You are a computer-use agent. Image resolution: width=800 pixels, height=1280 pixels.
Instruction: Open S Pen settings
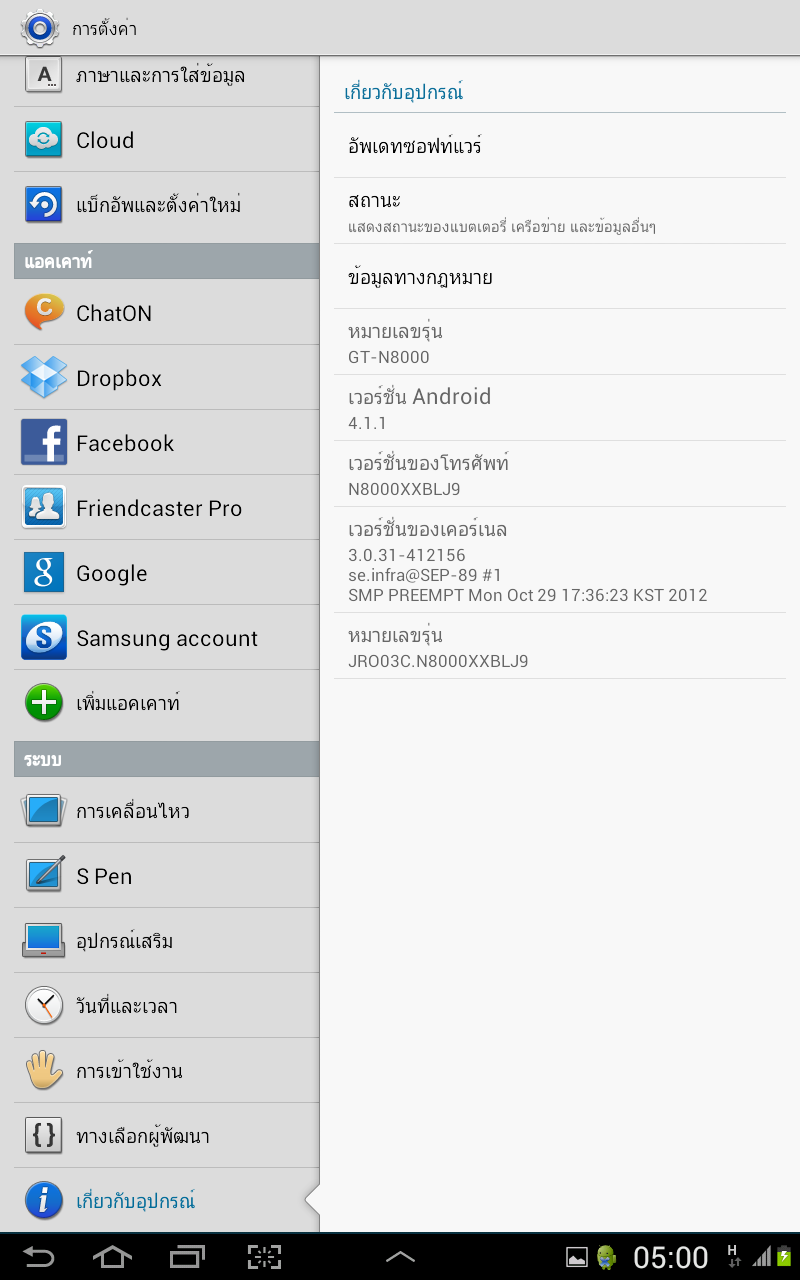pos(167,876)
